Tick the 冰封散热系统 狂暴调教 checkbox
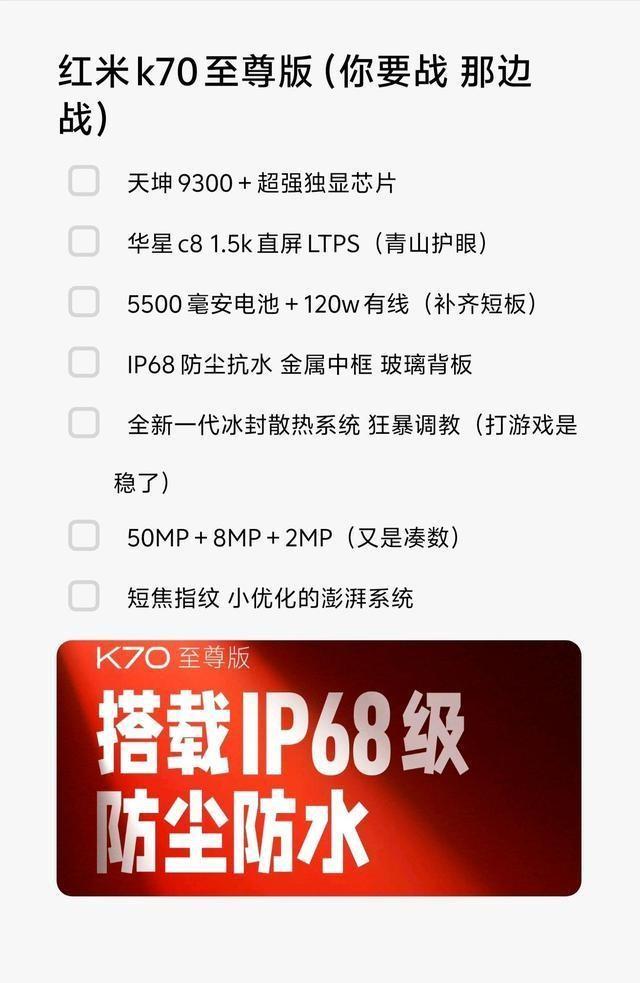Image resolution: width=640 pixels, height=983 pixels. 84,423
